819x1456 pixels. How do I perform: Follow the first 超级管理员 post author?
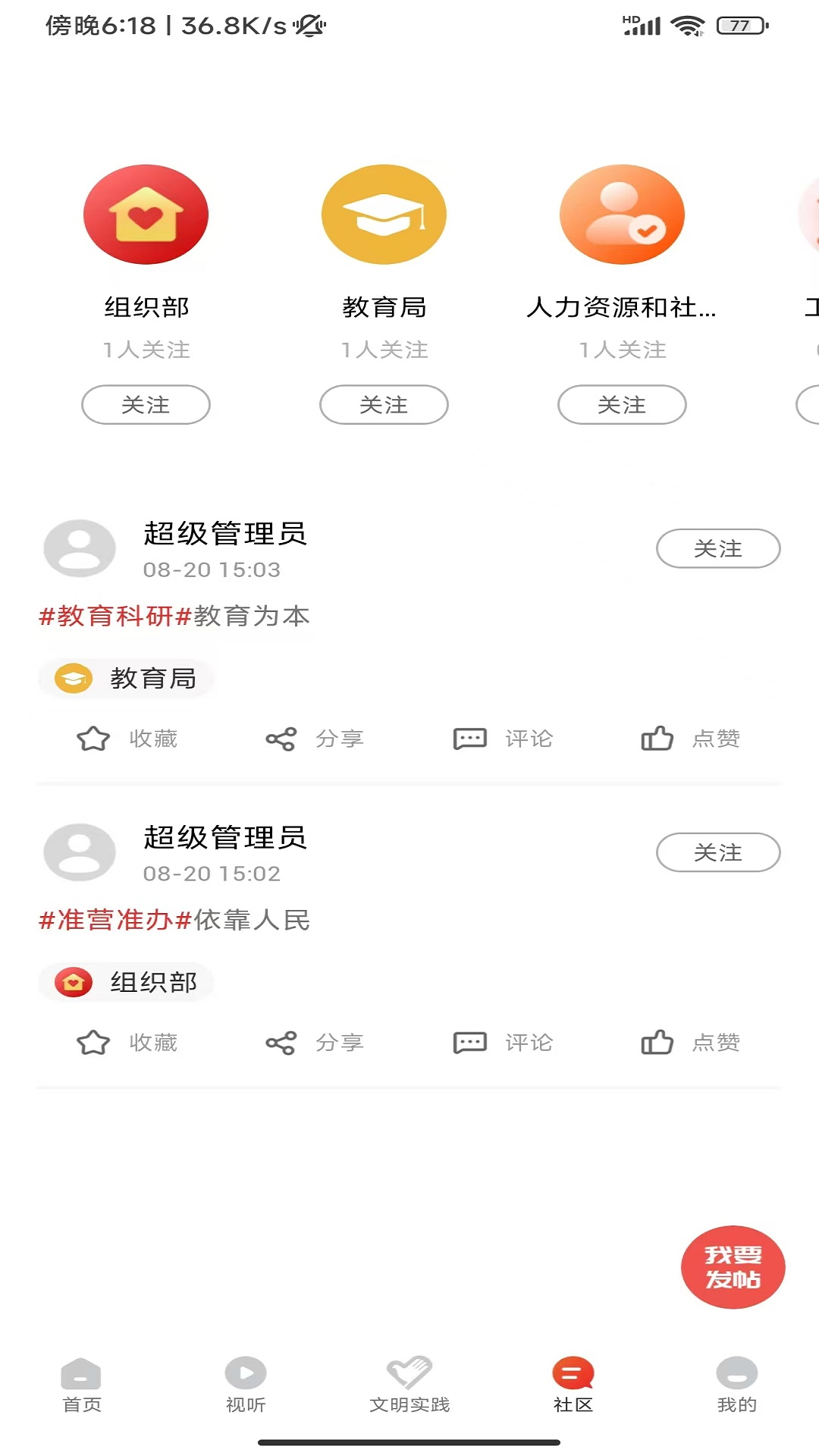[x=718, y=548]
